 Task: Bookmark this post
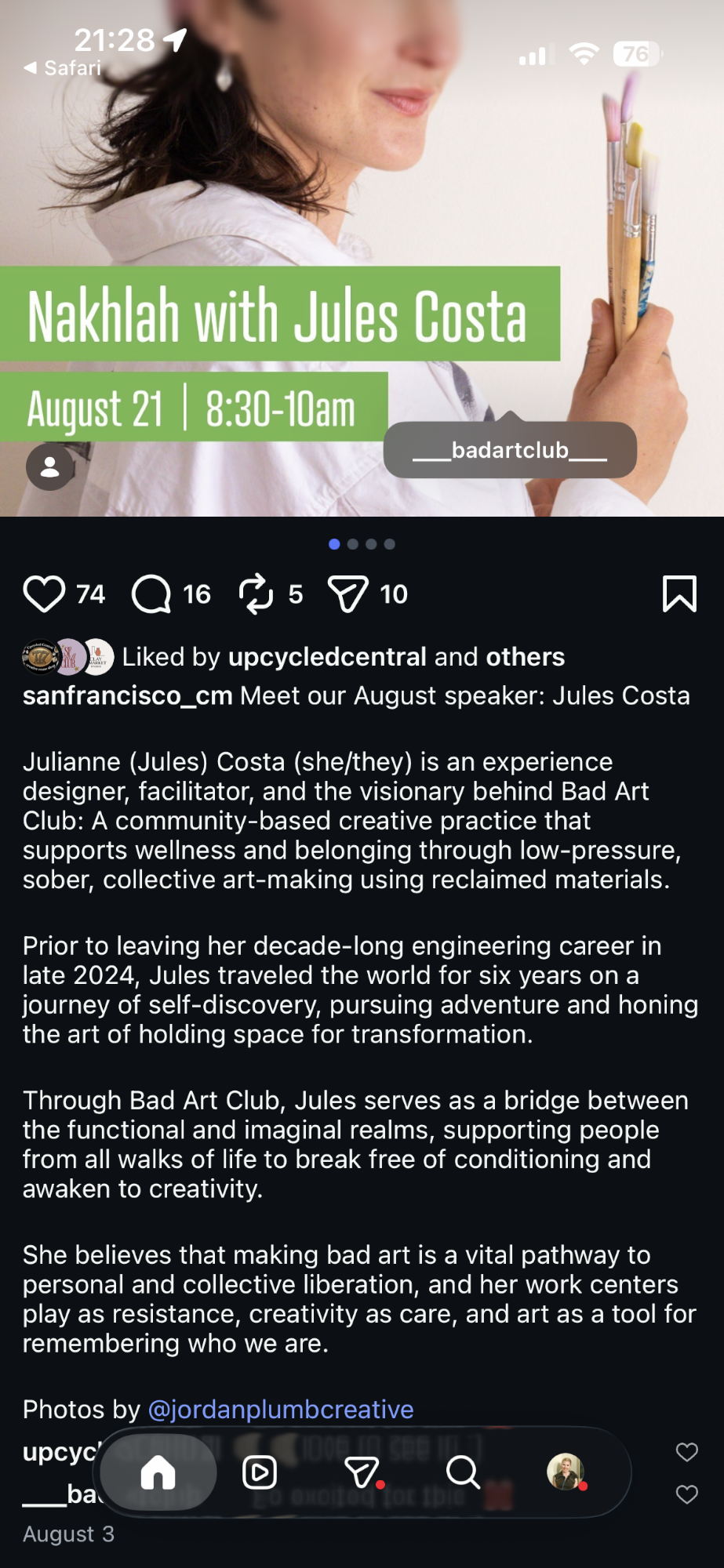[x=679, y=593]
